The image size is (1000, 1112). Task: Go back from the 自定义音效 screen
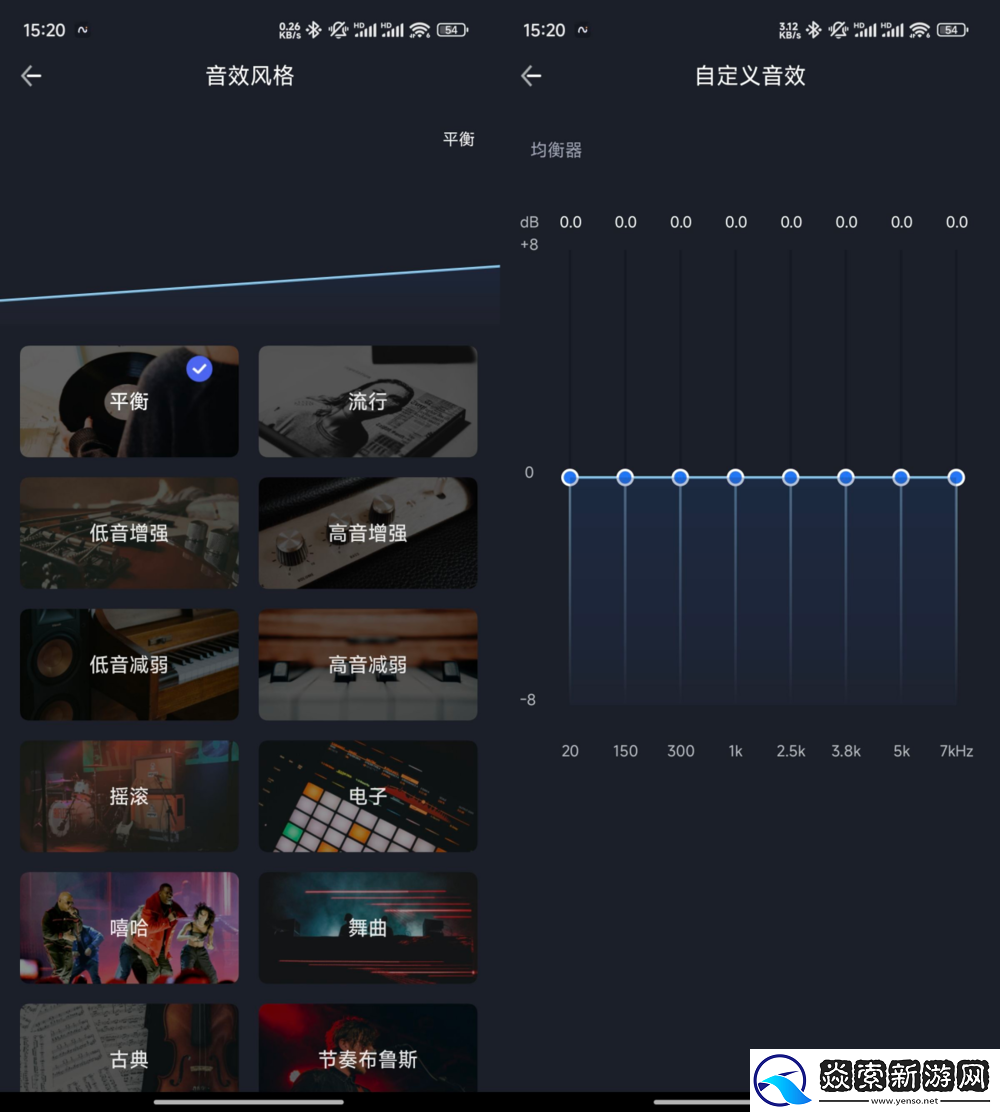point(531,76)
